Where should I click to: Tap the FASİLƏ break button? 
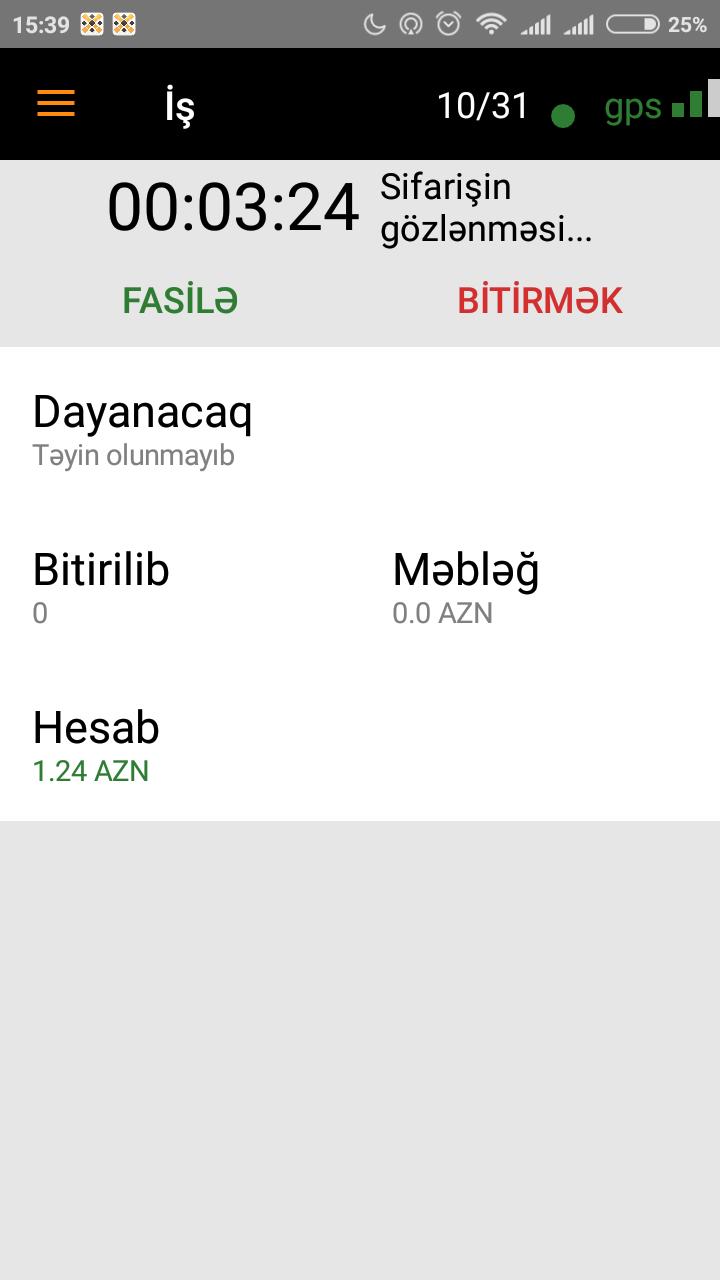(x=180, y=300)
